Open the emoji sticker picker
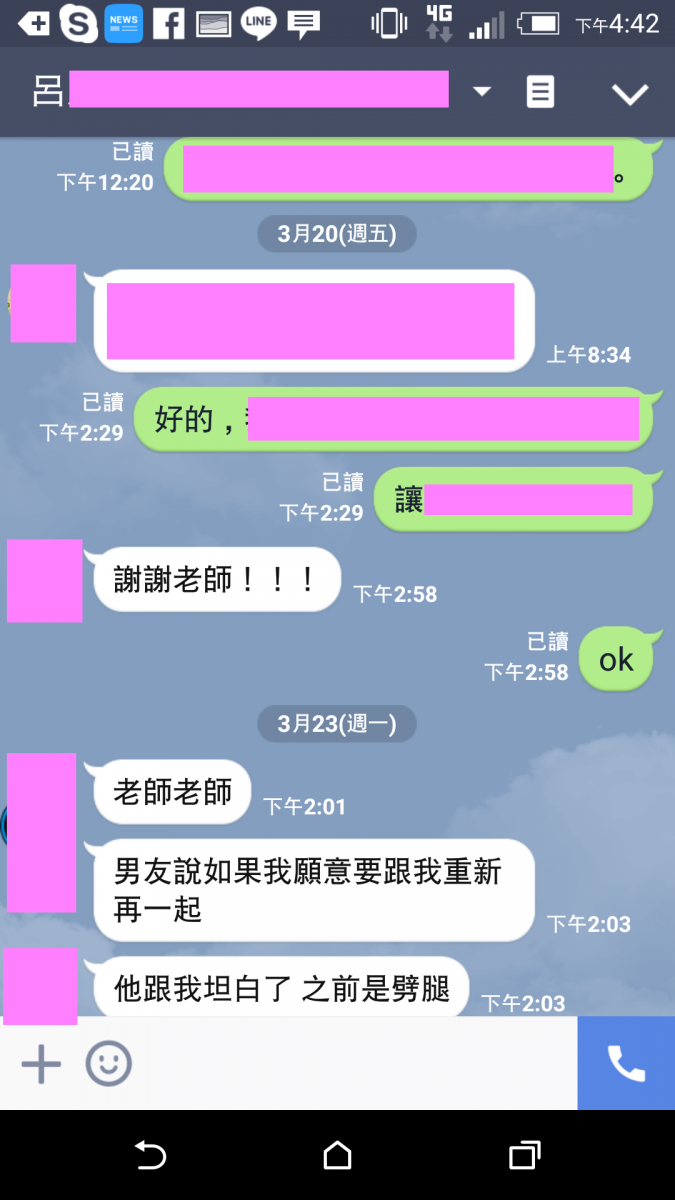The height and width of the screenshot is (1200, 675). 108,1064
